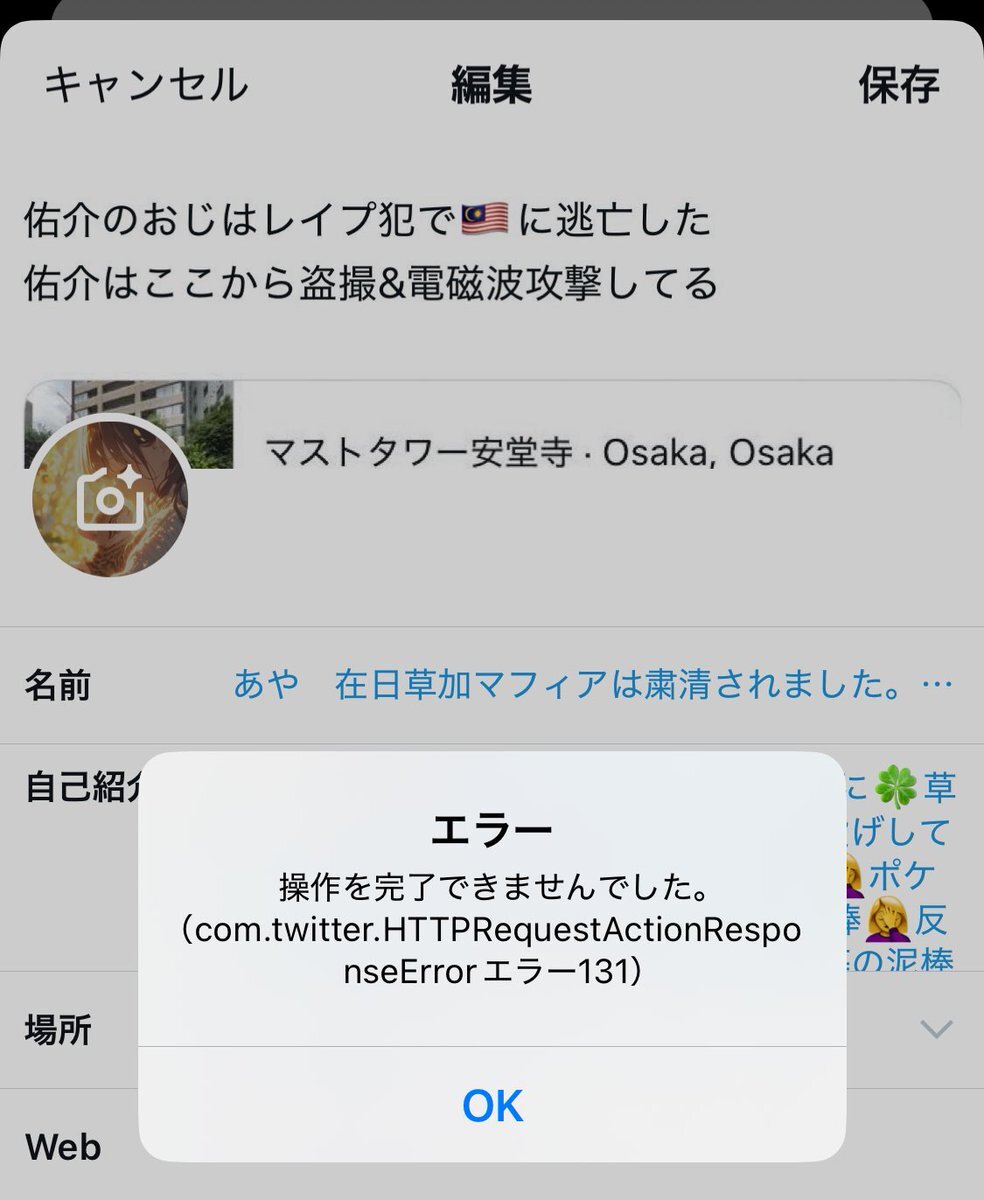Change the profile photo via camera icon
Image resolution: width=984 pixels, height=1200 pixels.
coord(111,497)
